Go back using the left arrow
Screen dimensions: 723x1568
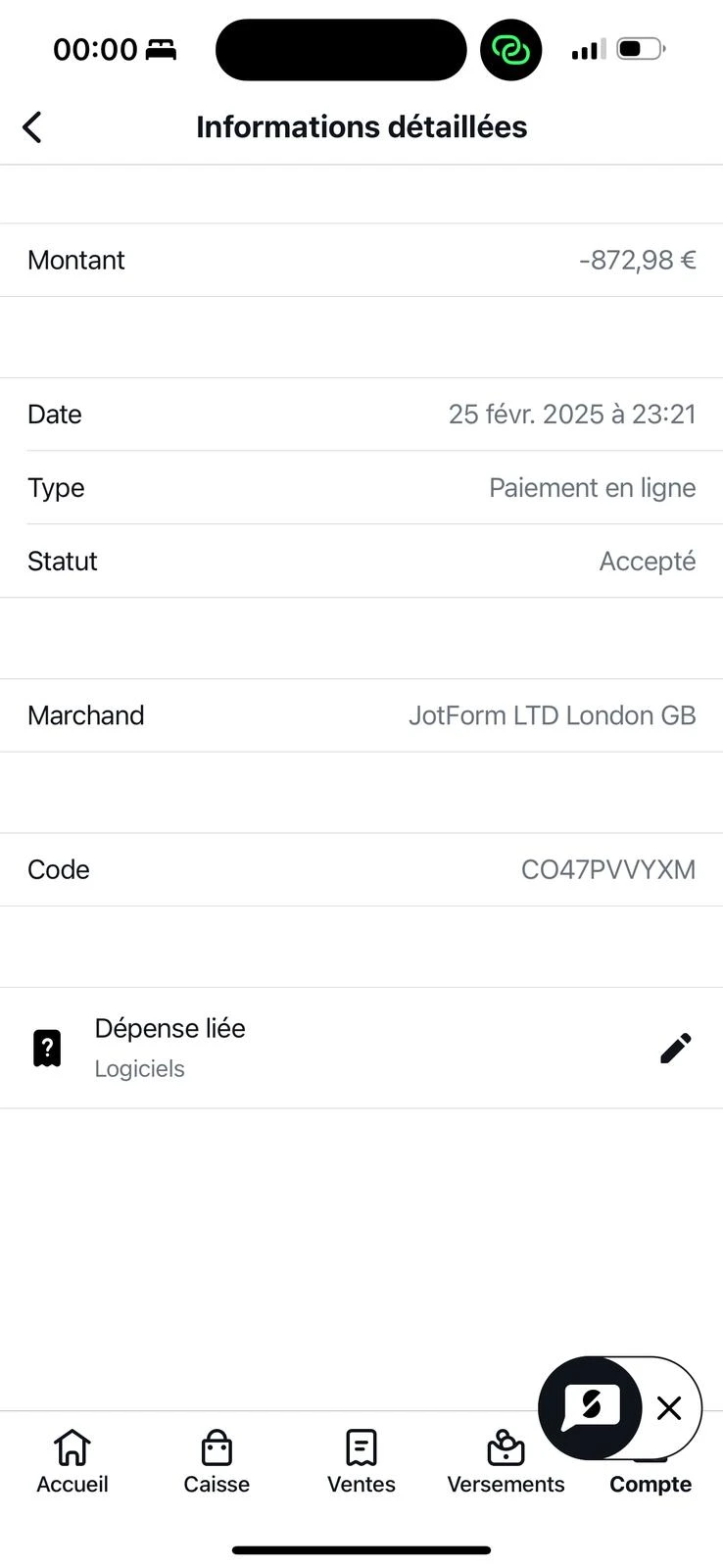click(31, 126)
